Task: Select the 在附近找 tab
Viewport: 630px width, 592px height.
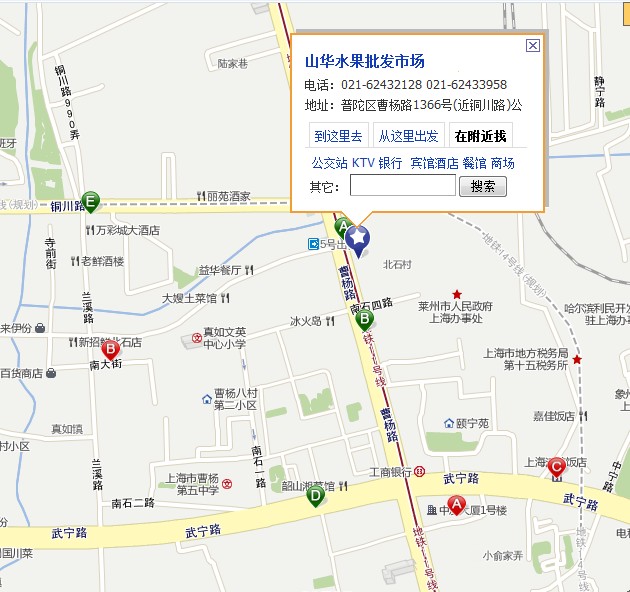Action: click(x=480, y=137)
